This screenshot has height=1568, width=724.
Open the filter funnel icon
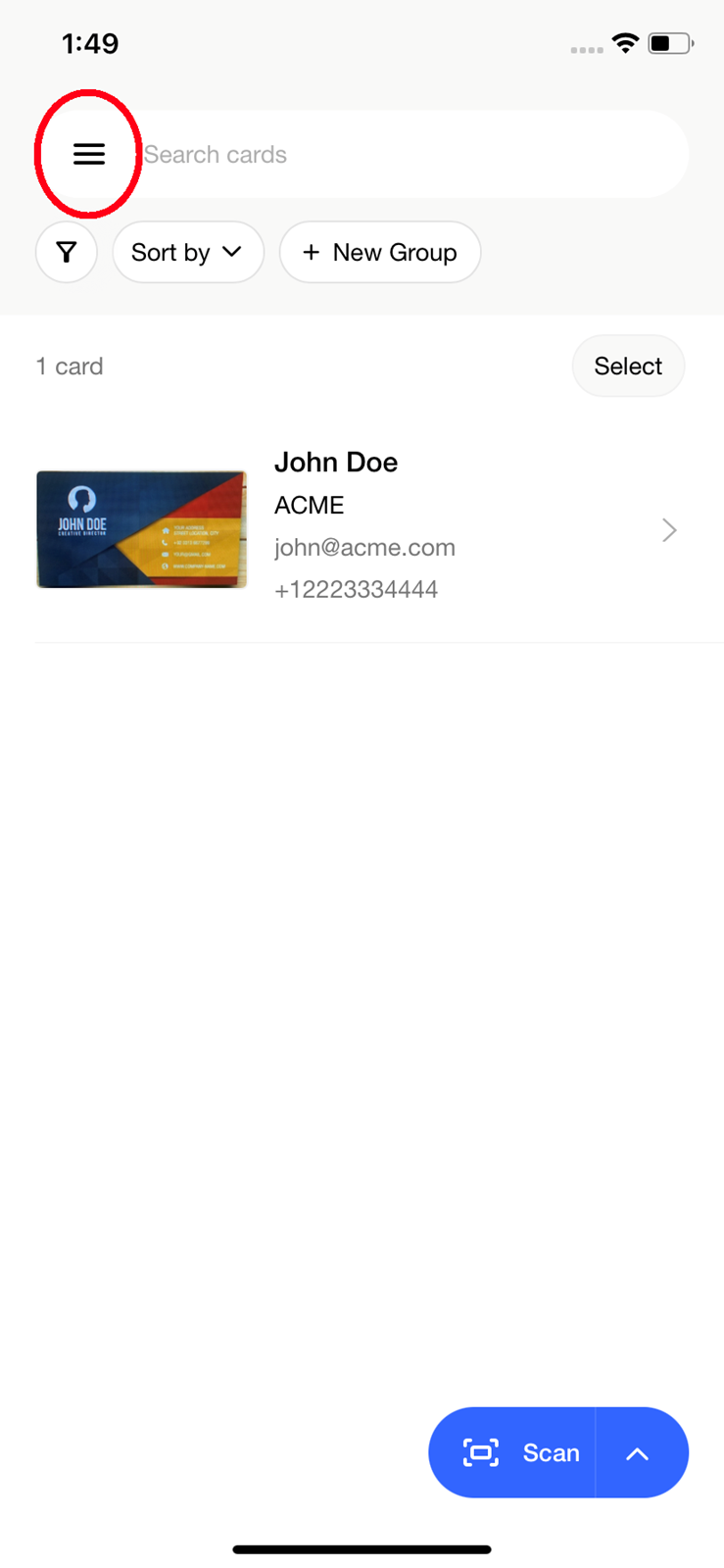(x=67, y=253)
